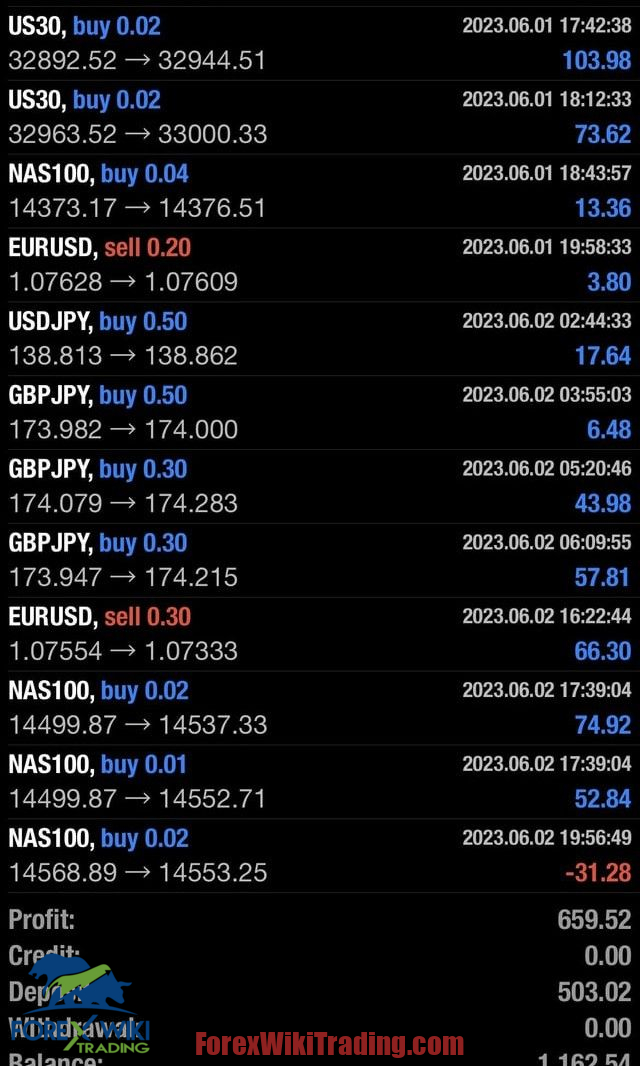Expand the US30 trade with 103.98 profit
Viewport: 640px width, 1066px height.
click(x=320, y=43)
